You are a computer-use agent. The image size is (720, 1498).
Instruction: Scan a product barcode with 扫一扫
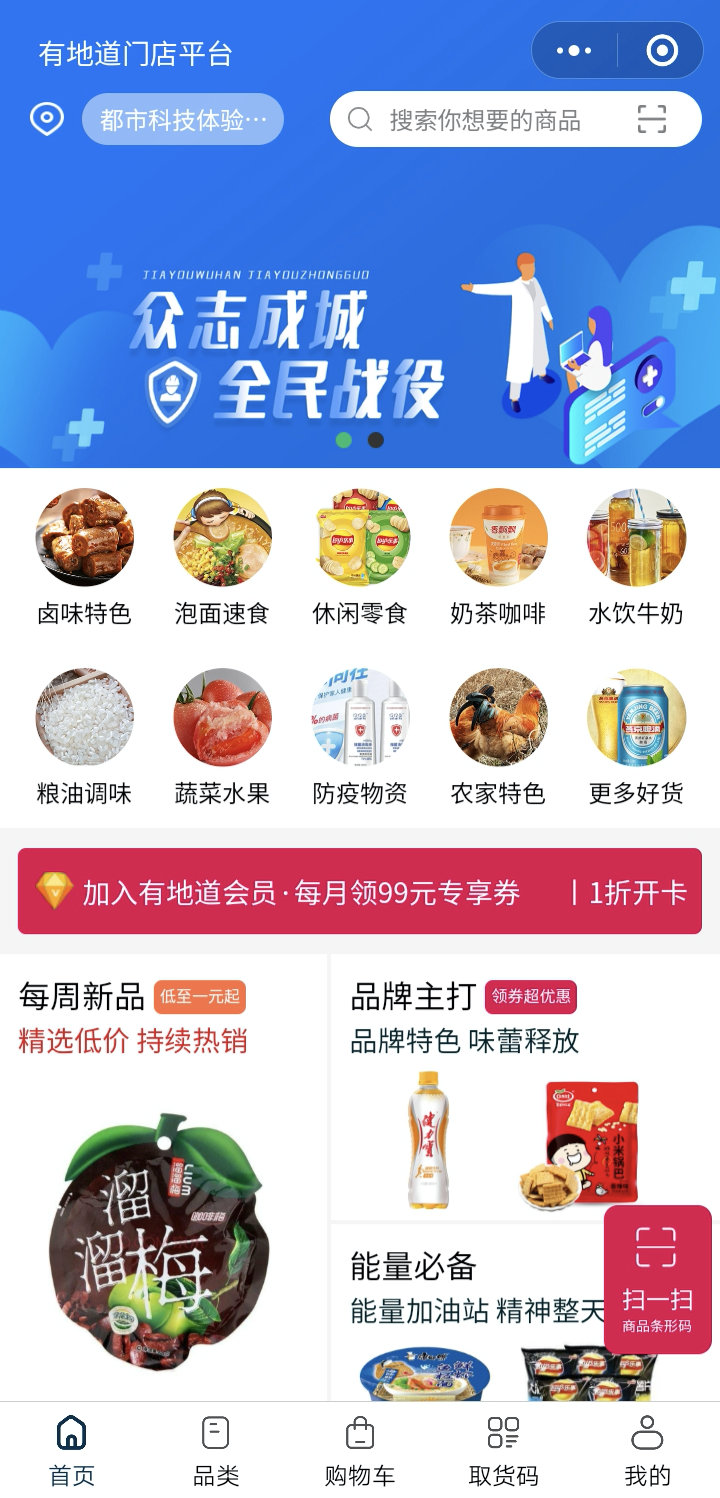657,1279
